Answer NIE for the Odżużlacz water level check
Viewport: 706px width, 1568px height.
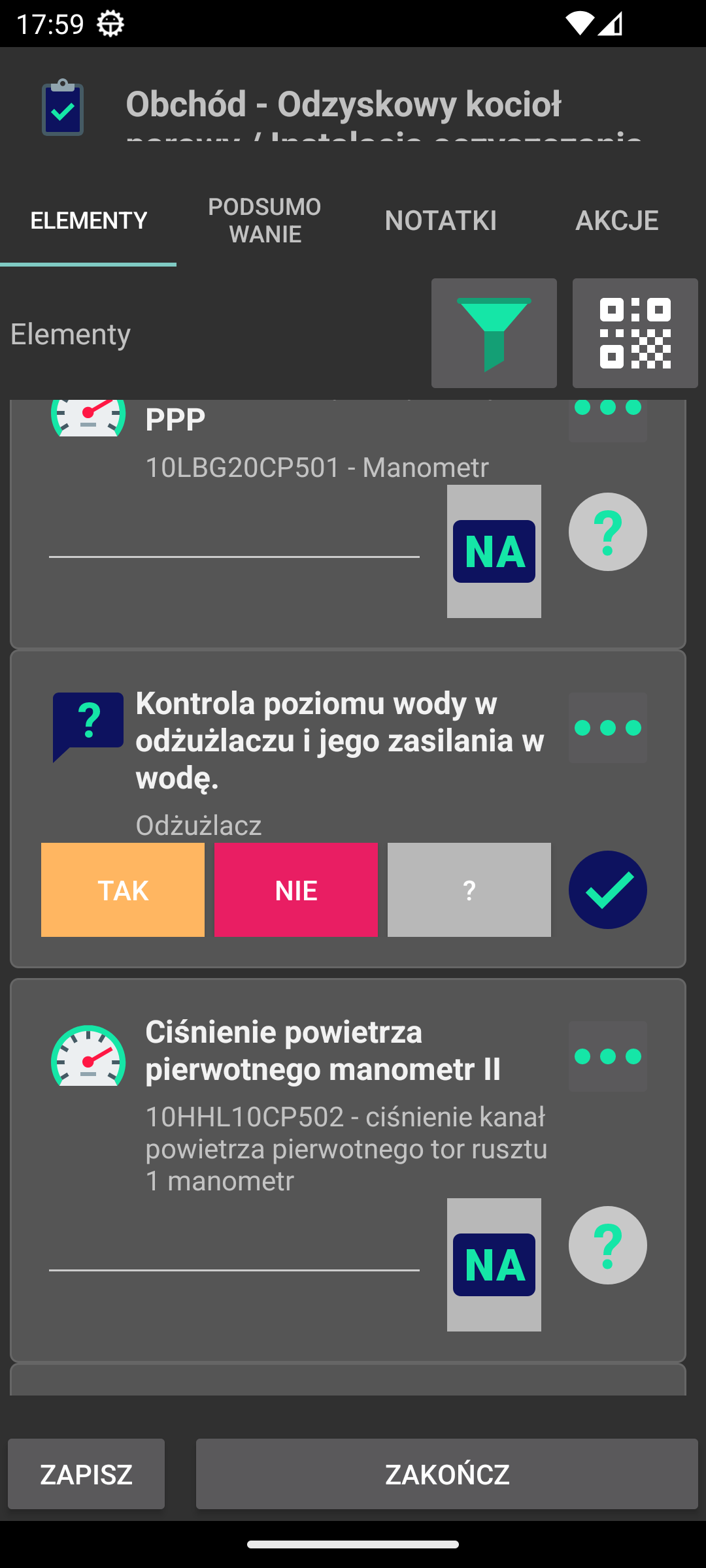[x=296, y=890]
